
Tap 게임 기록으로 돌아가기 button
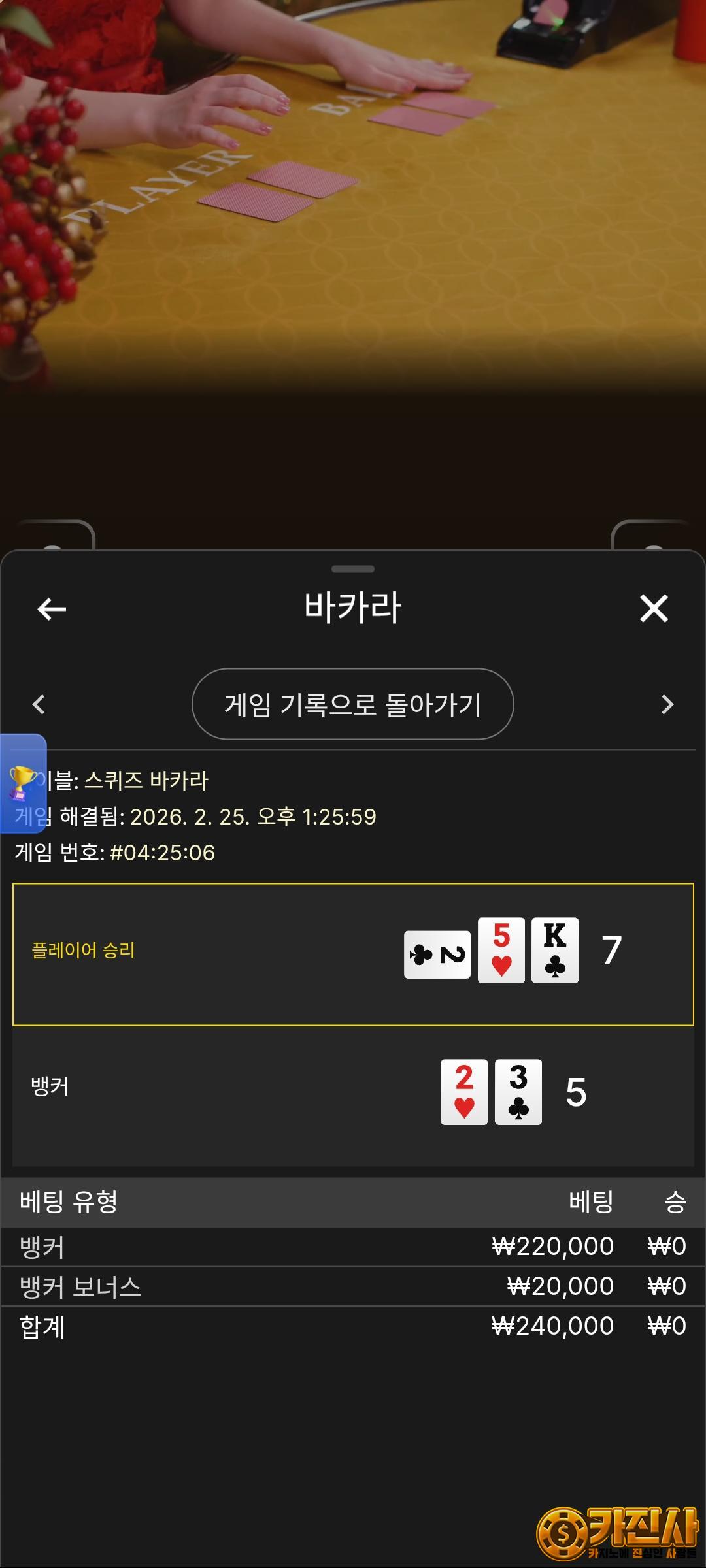point(352,704)
